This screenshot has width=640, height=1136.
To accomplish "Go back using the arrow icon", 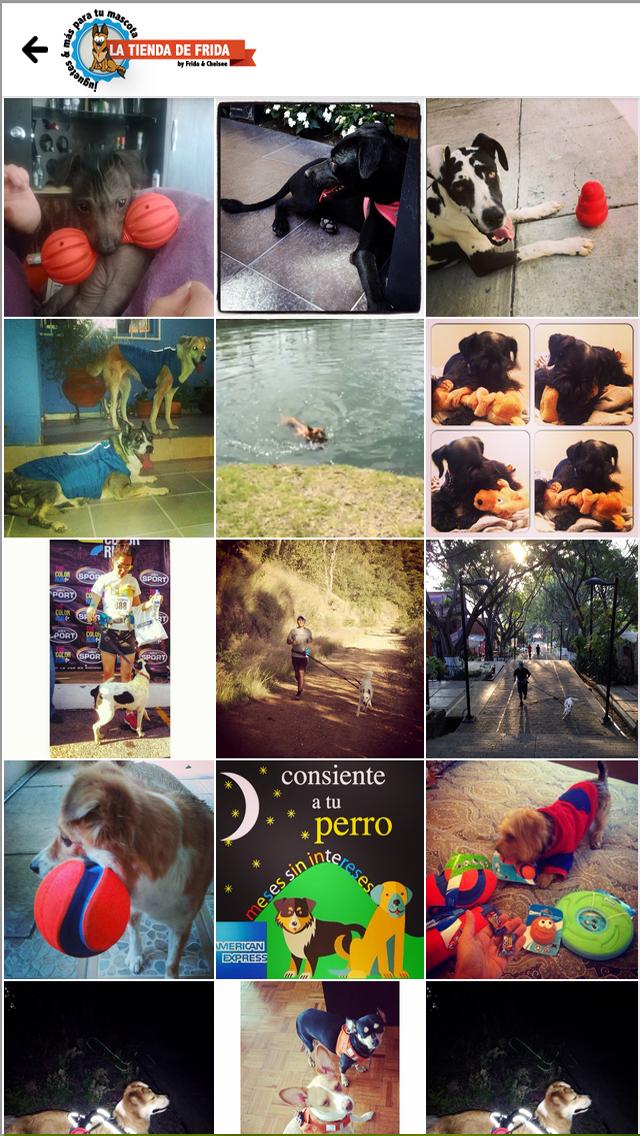I will point(35,50).
